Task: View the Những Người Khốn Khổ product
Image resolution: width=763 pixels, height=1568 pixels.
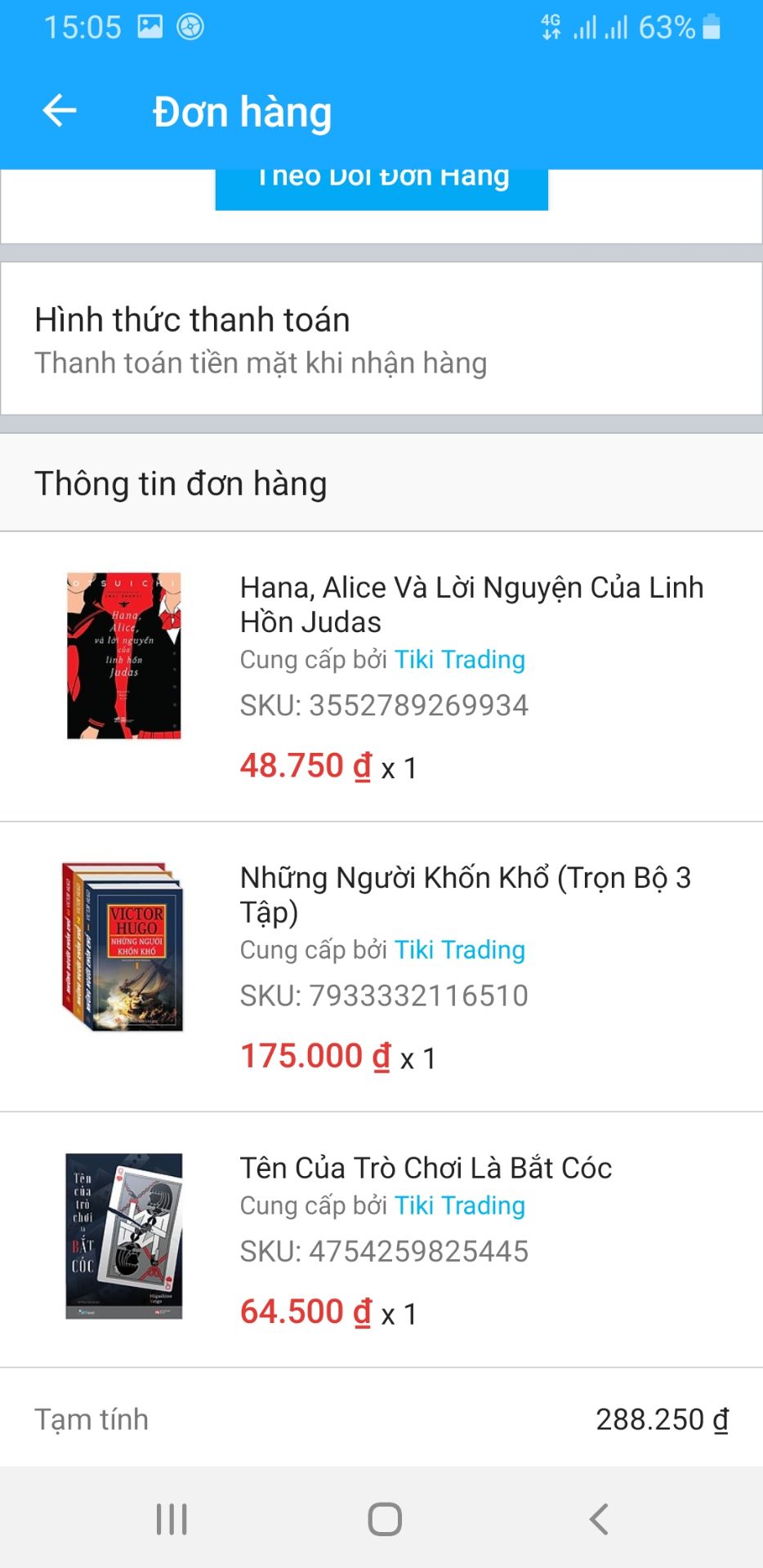Action: [x=465, y=894]
